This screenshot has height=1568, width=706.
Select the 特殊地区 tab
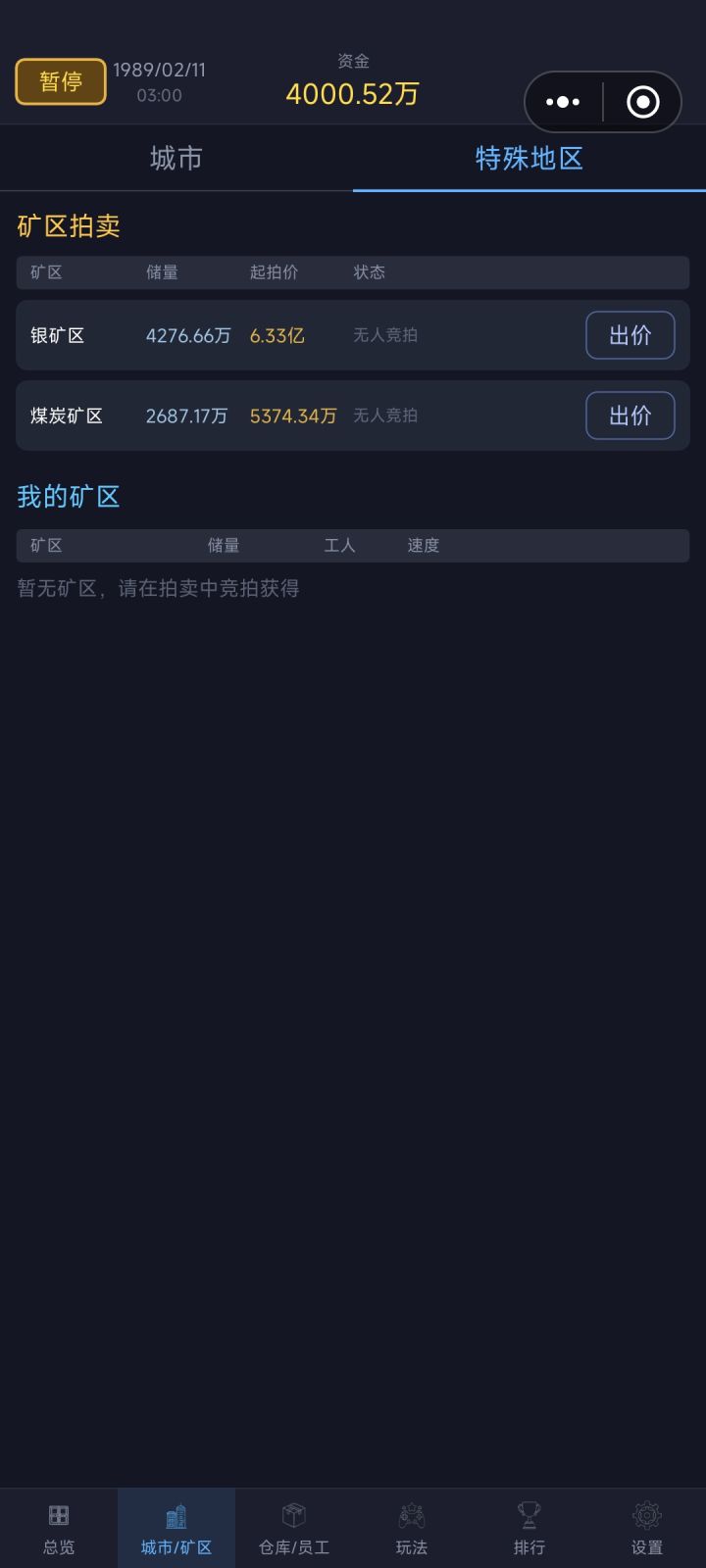point(529,158)
